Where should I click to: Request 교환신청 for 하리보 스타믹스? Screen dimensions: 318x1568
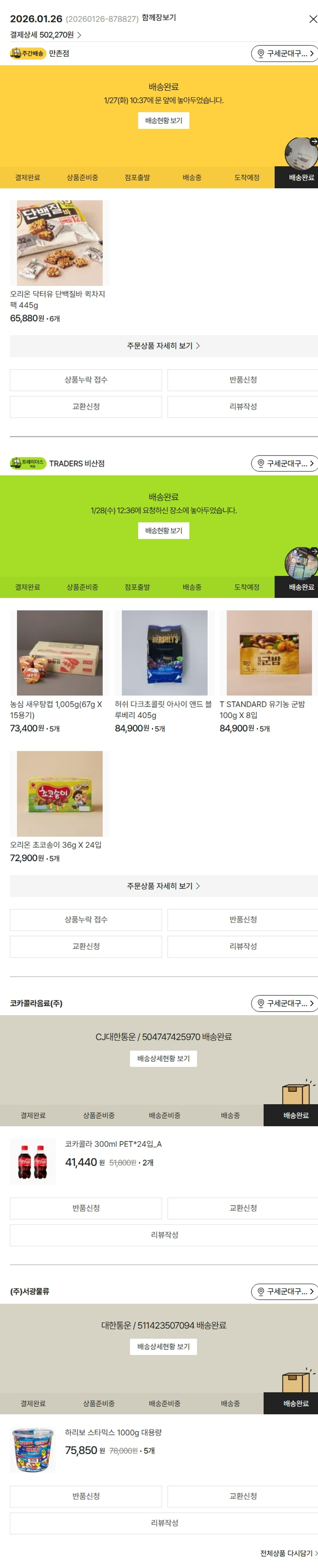click(243, 1496)
